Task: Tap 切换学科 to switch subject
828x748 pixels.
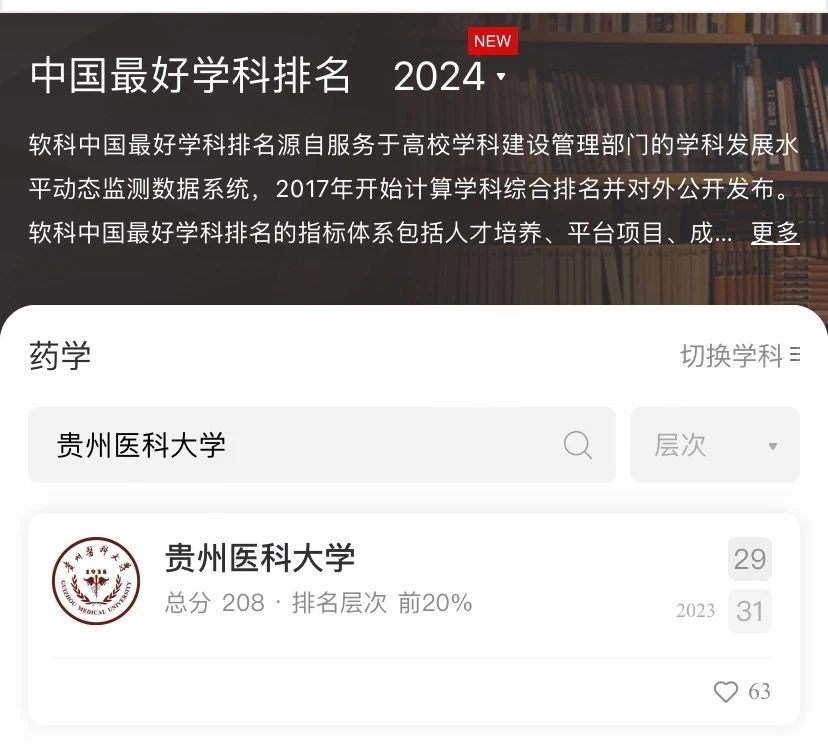Action: pyautogui.click(x=739, y=355)
